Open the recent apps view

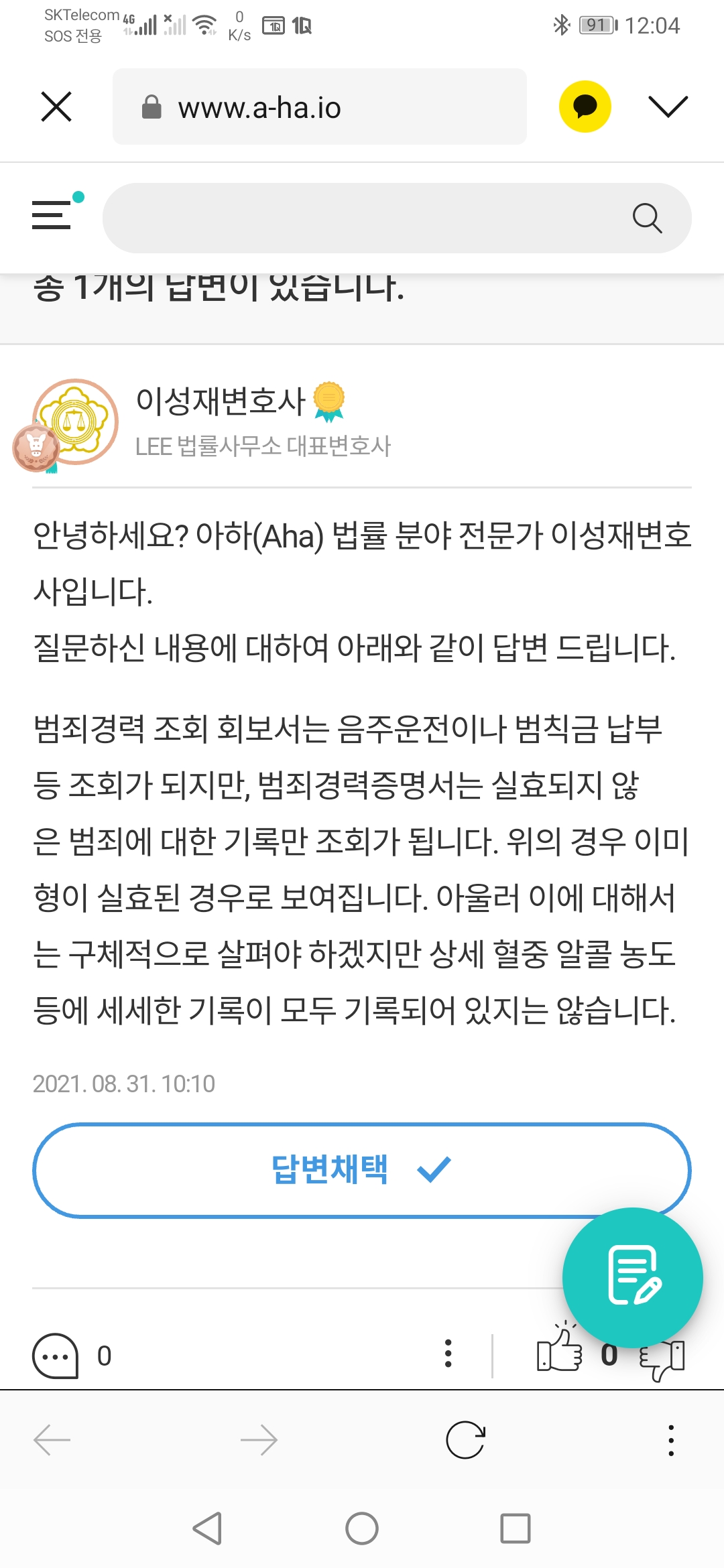tap(515, 1528)
